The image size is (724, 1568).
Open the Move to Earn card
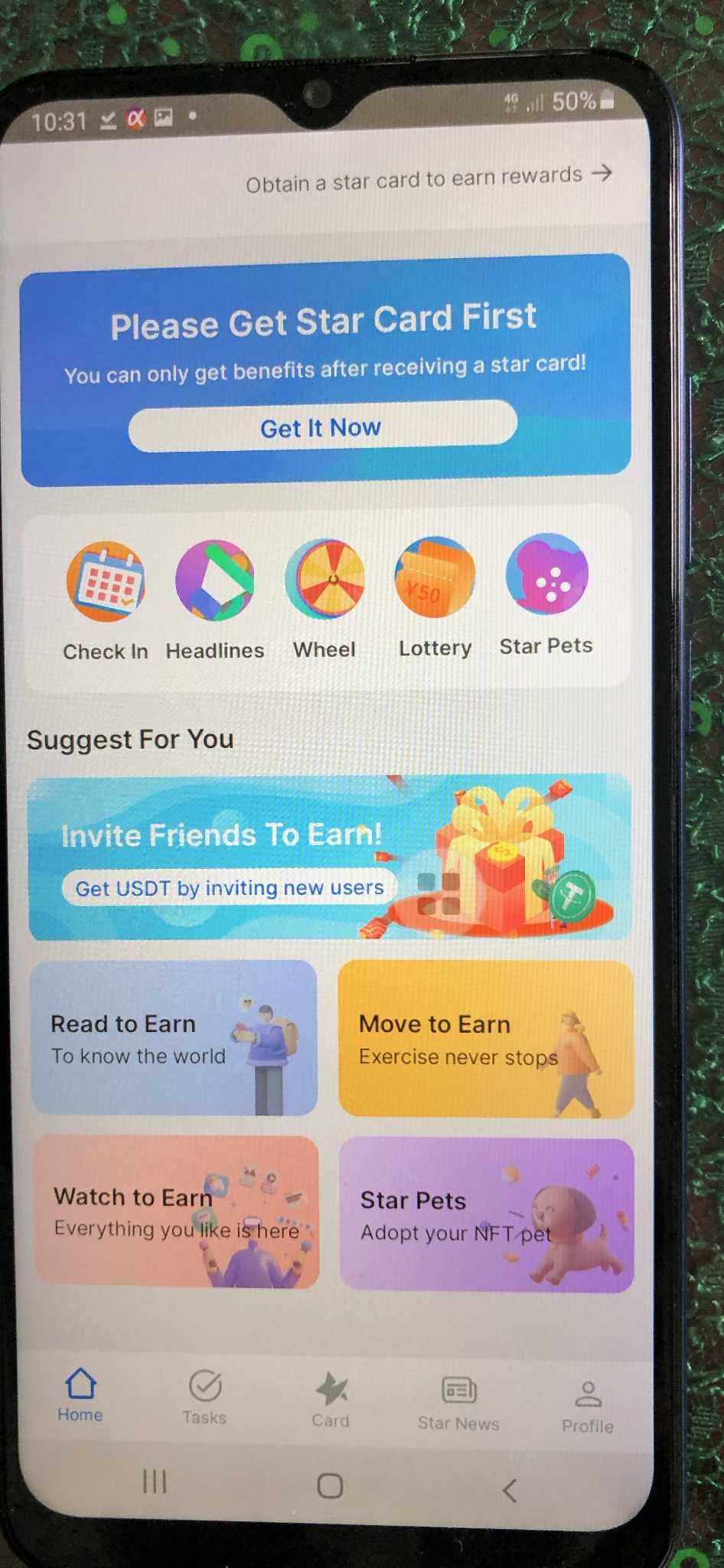pos(485,1039)
